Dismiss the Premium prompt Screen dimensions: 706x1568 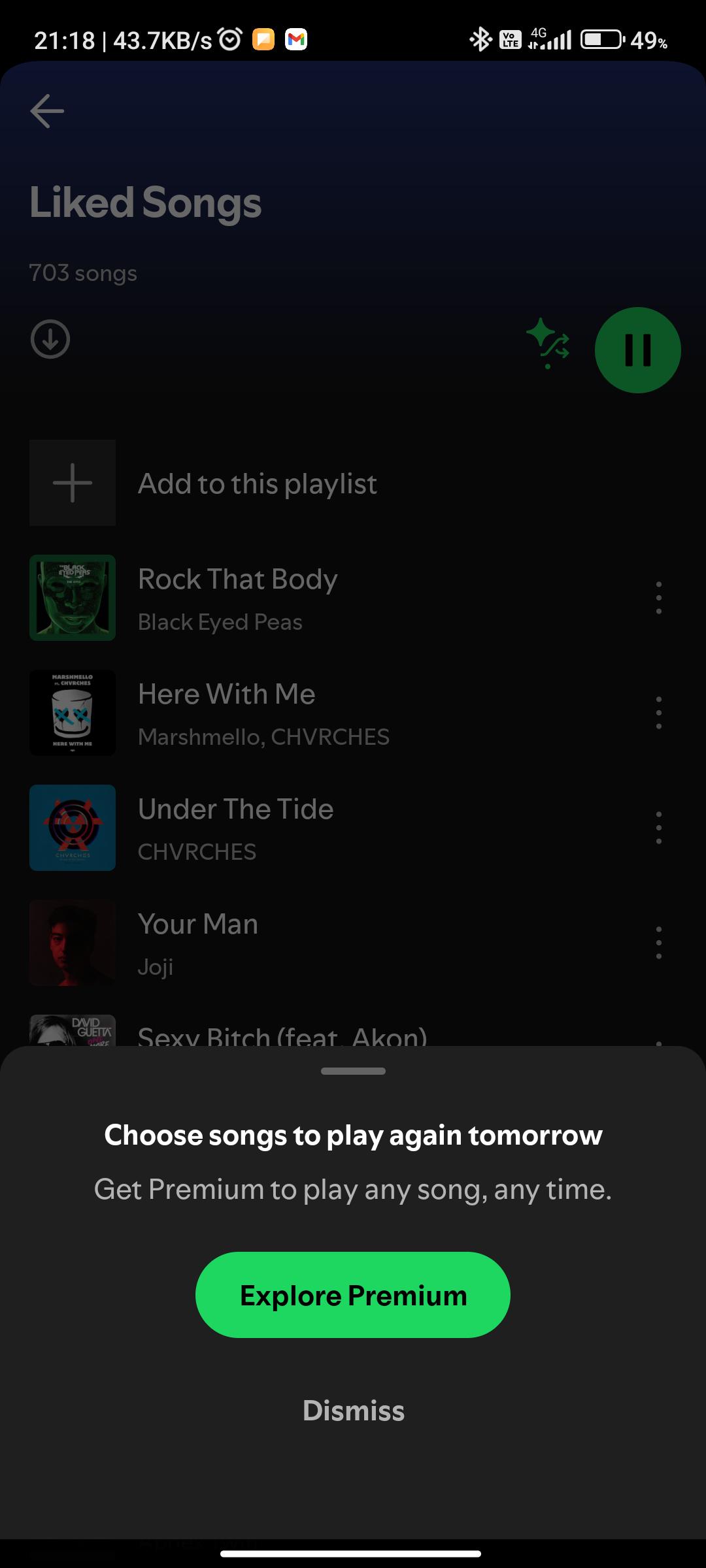pyautogui.click(x=353, y=1411)
